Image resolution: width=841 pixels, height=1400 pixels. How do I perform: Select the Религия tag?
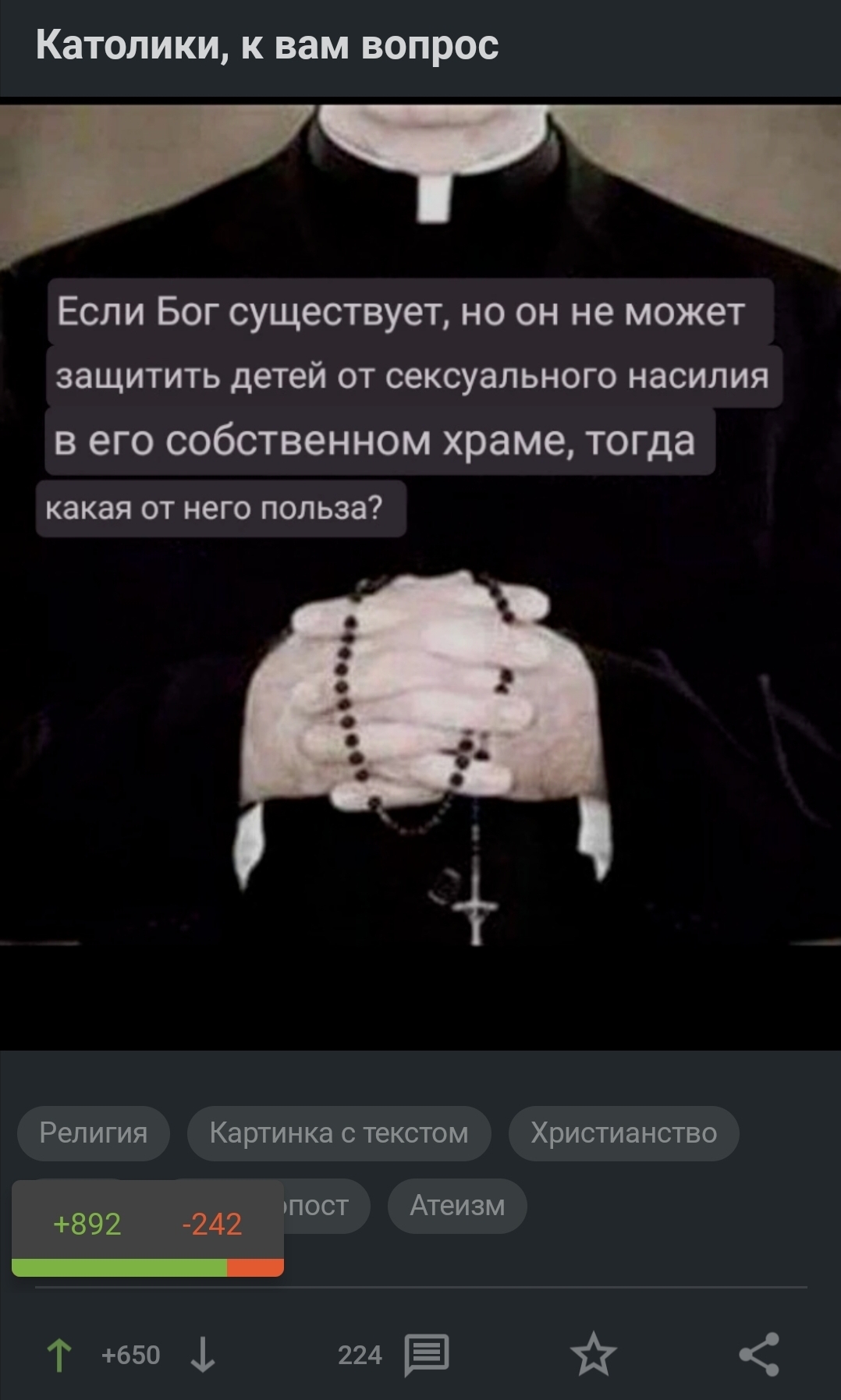[x=94, y=1132]
